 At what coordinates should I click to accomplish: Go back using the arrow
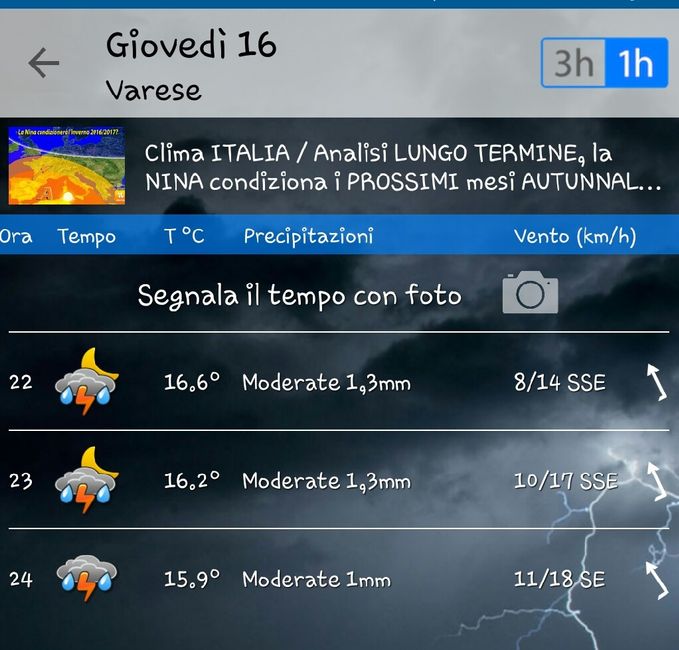(44, 64)
